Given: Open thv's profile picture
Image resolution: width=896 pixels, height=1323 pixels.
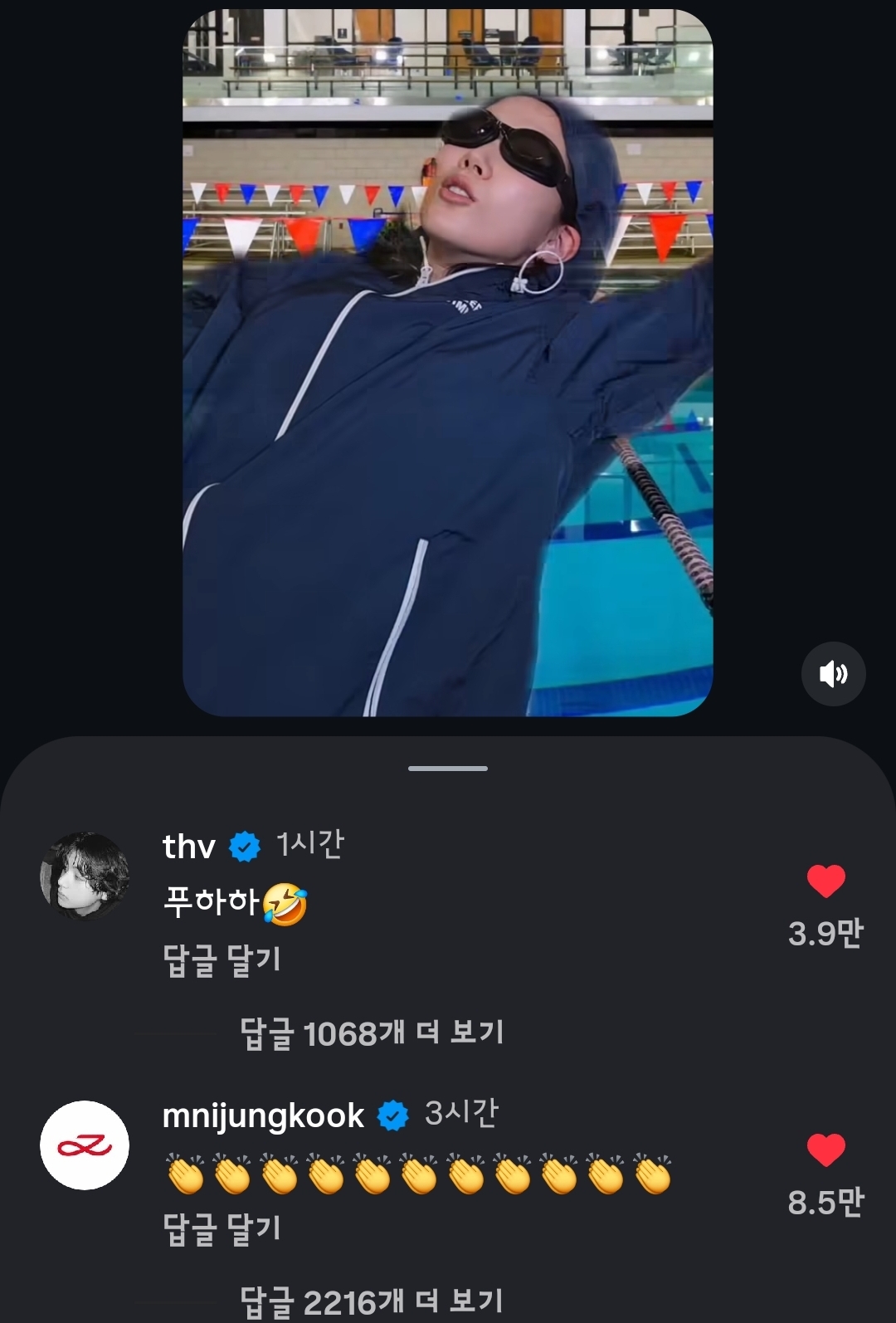Looking at the screenshot, I should (85, 876).
